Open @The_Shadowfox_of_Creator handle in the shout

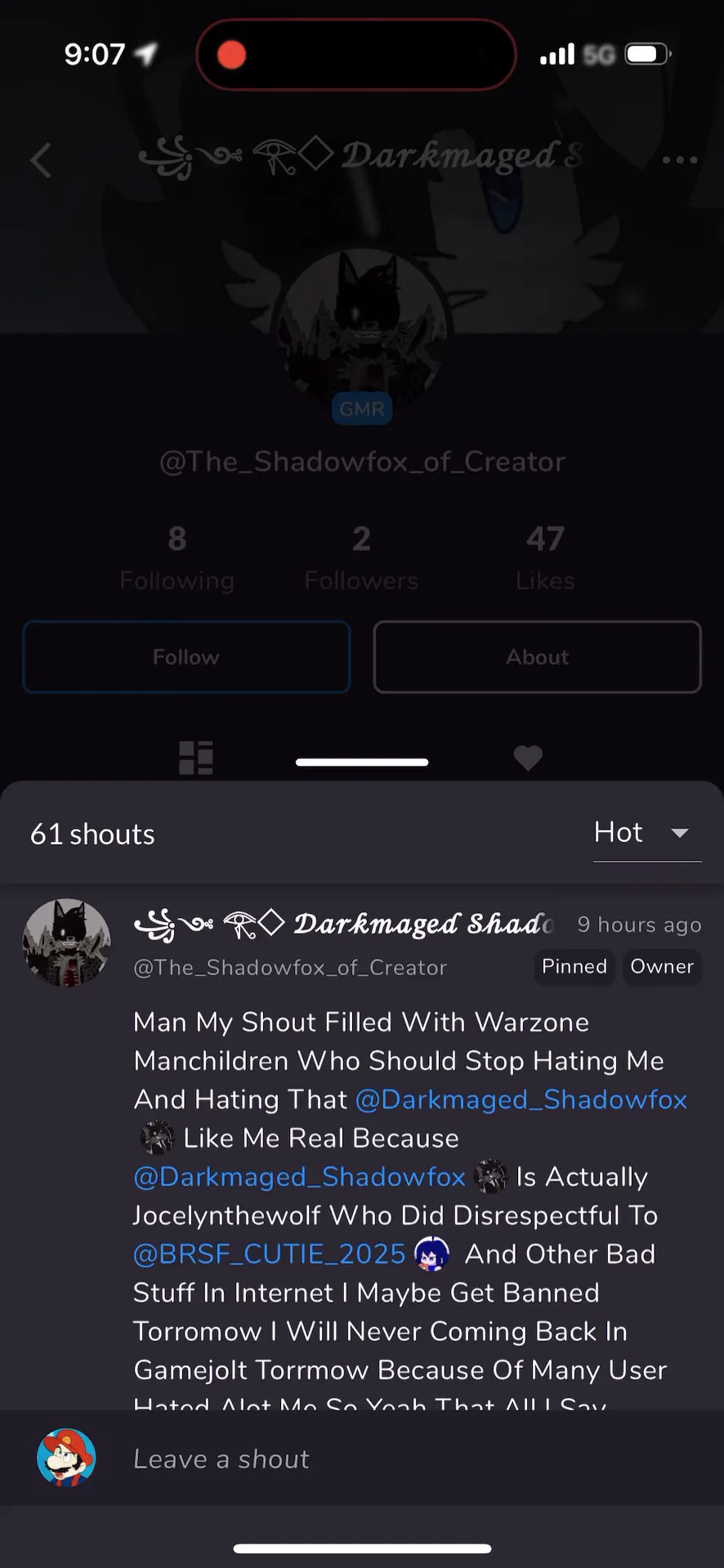point(290,968)
